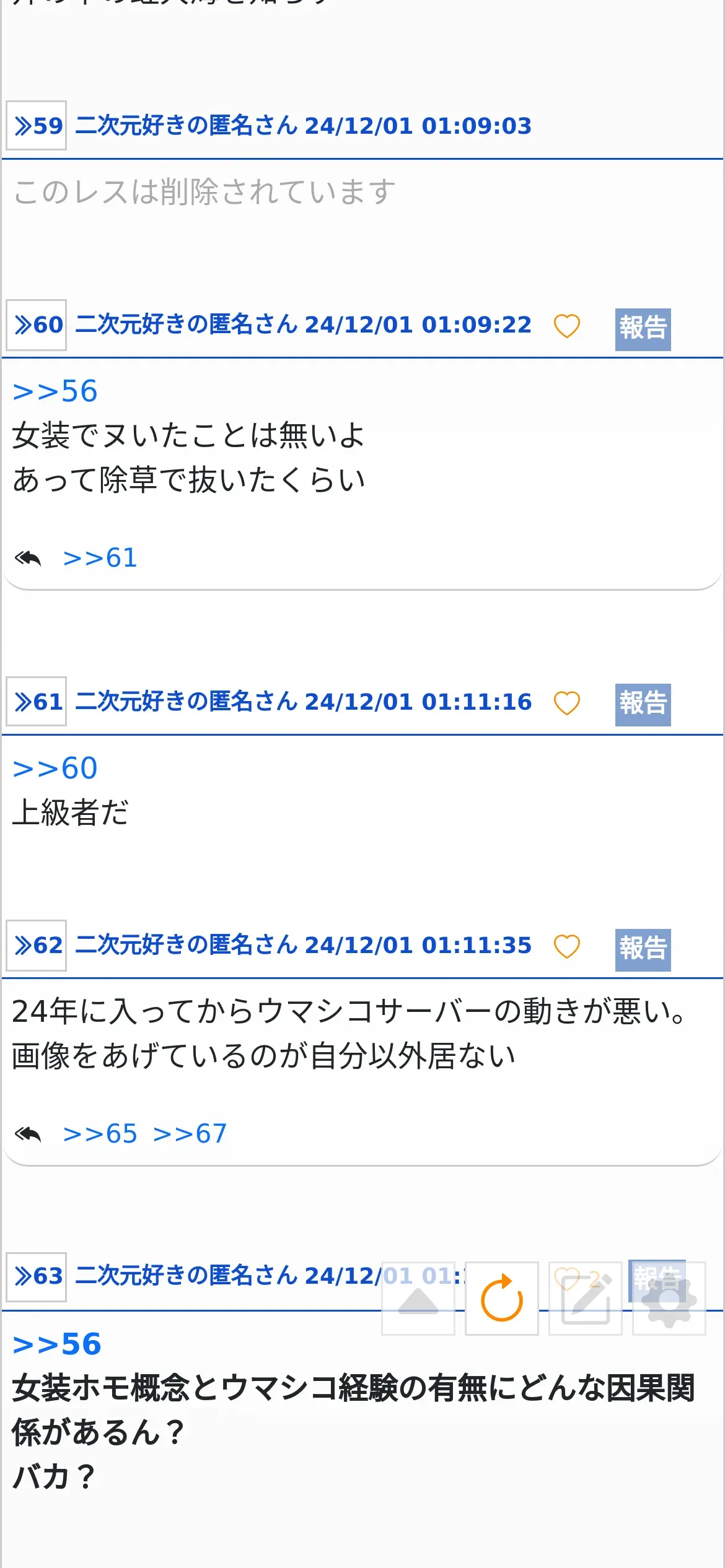
Task: Like post 62 with the heart
Action: [x=566, y=946]
